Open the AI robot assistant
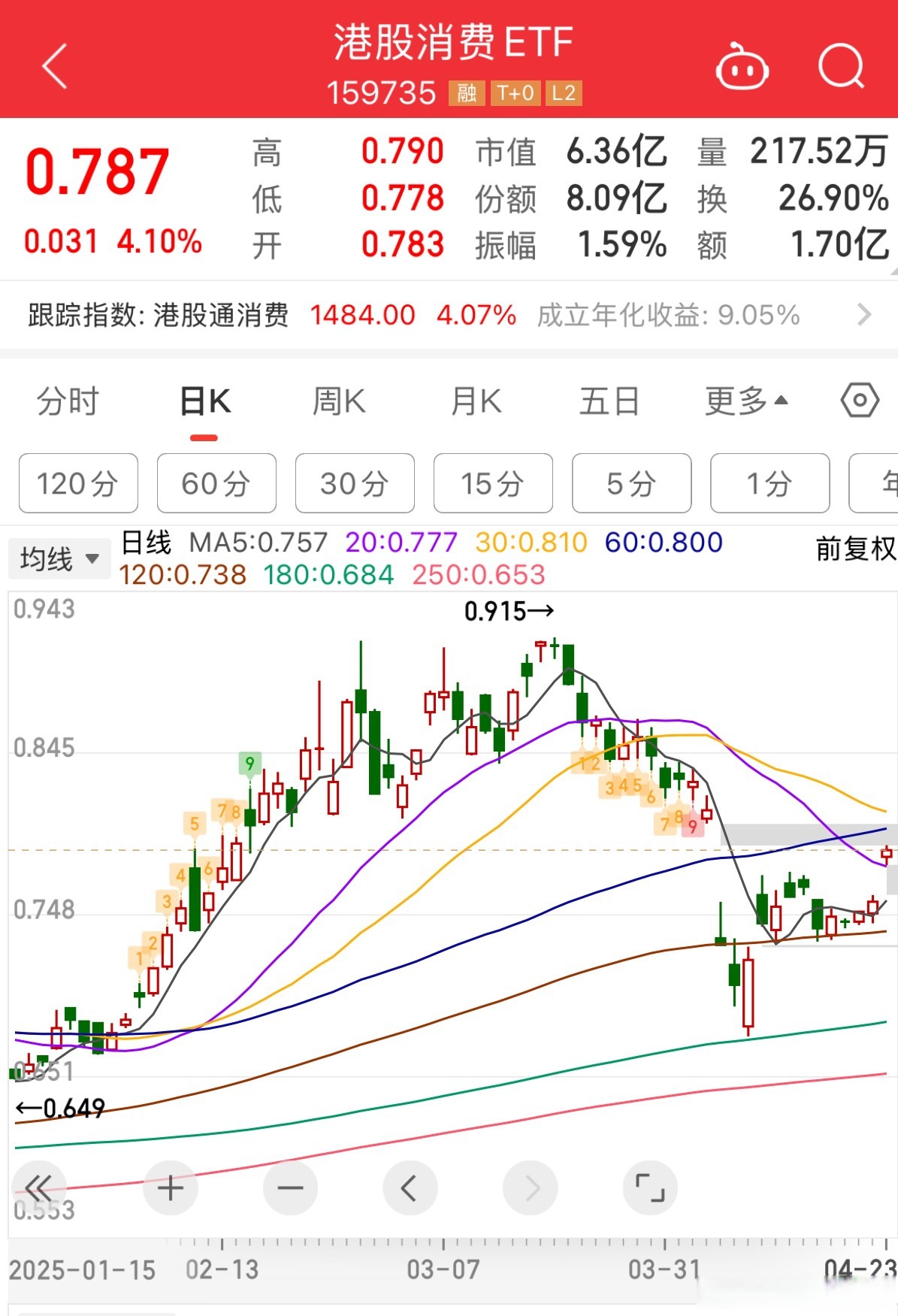The image size is (898, 1316). [x=742, y=66]
